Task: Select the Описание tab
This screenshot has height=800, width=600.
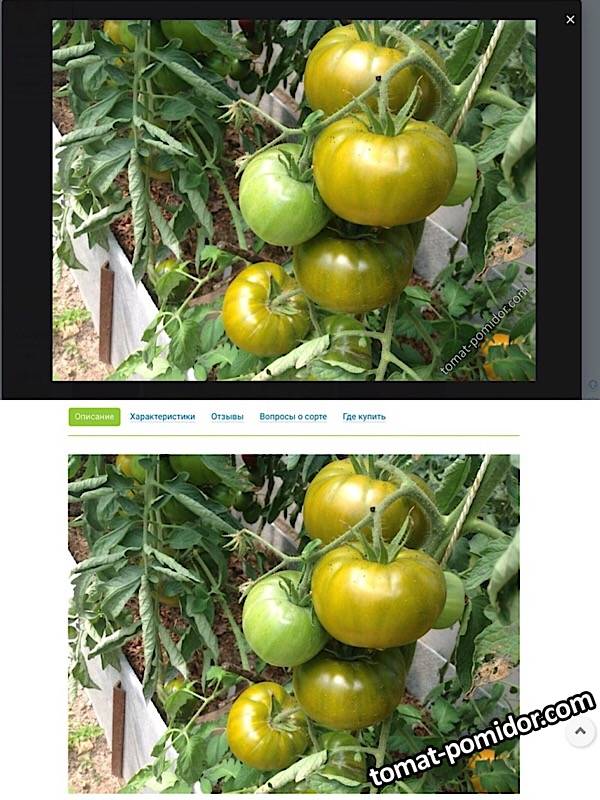Action: click(94, 417)
